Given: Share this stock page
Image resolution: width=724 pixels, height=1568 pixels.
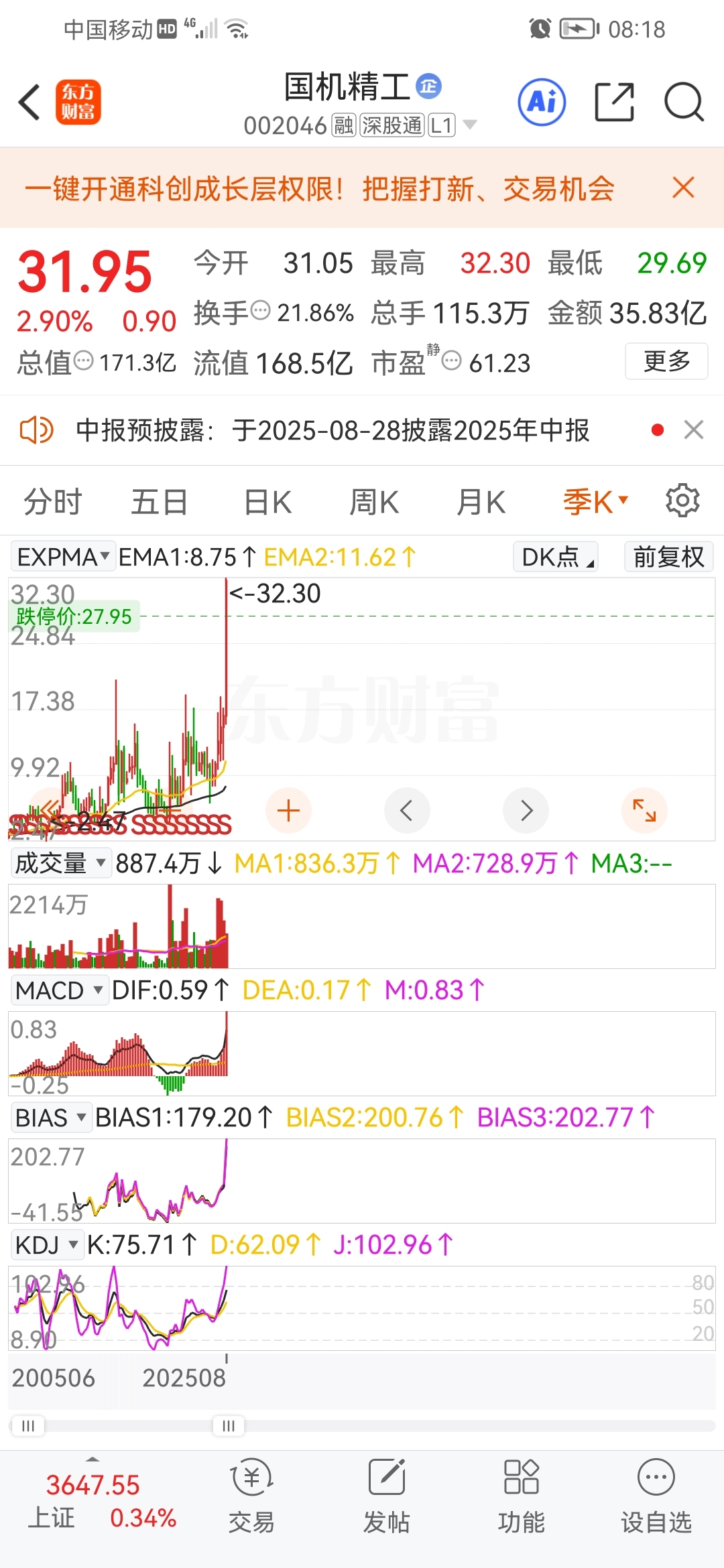Looking at the screenshot, I should click(614, 102).
